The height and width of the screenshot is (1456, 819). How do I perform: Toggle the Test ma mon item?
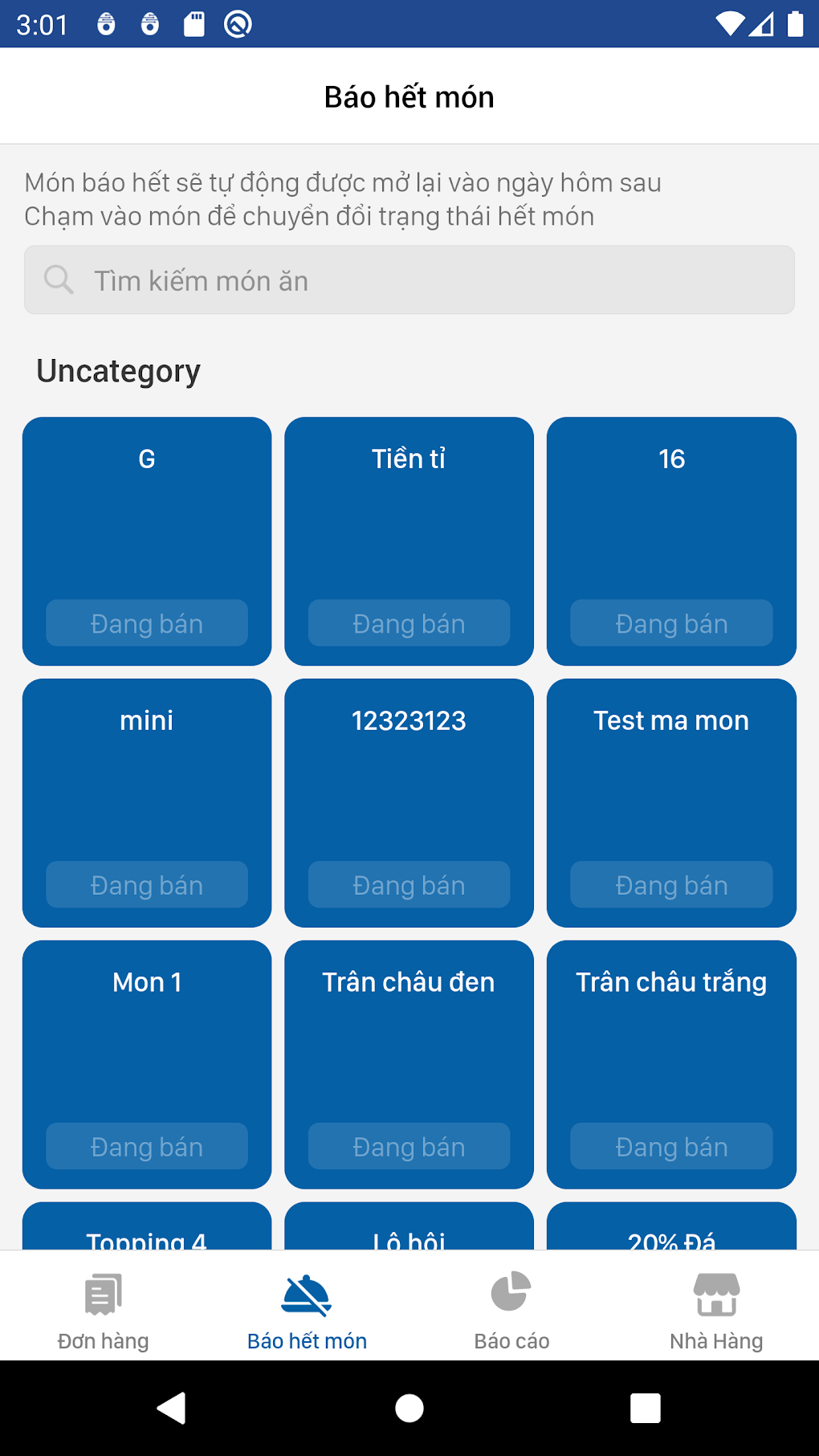pyautogui.click(x=671, y=803)
